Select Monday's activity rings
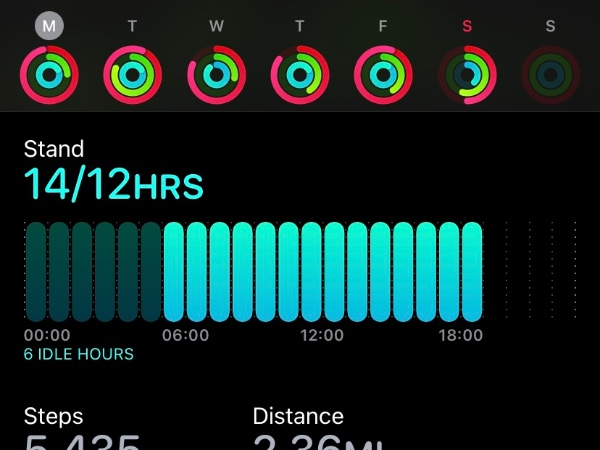Image resolution: width=600 pixels, height=450 pixels. coord(49,73)
